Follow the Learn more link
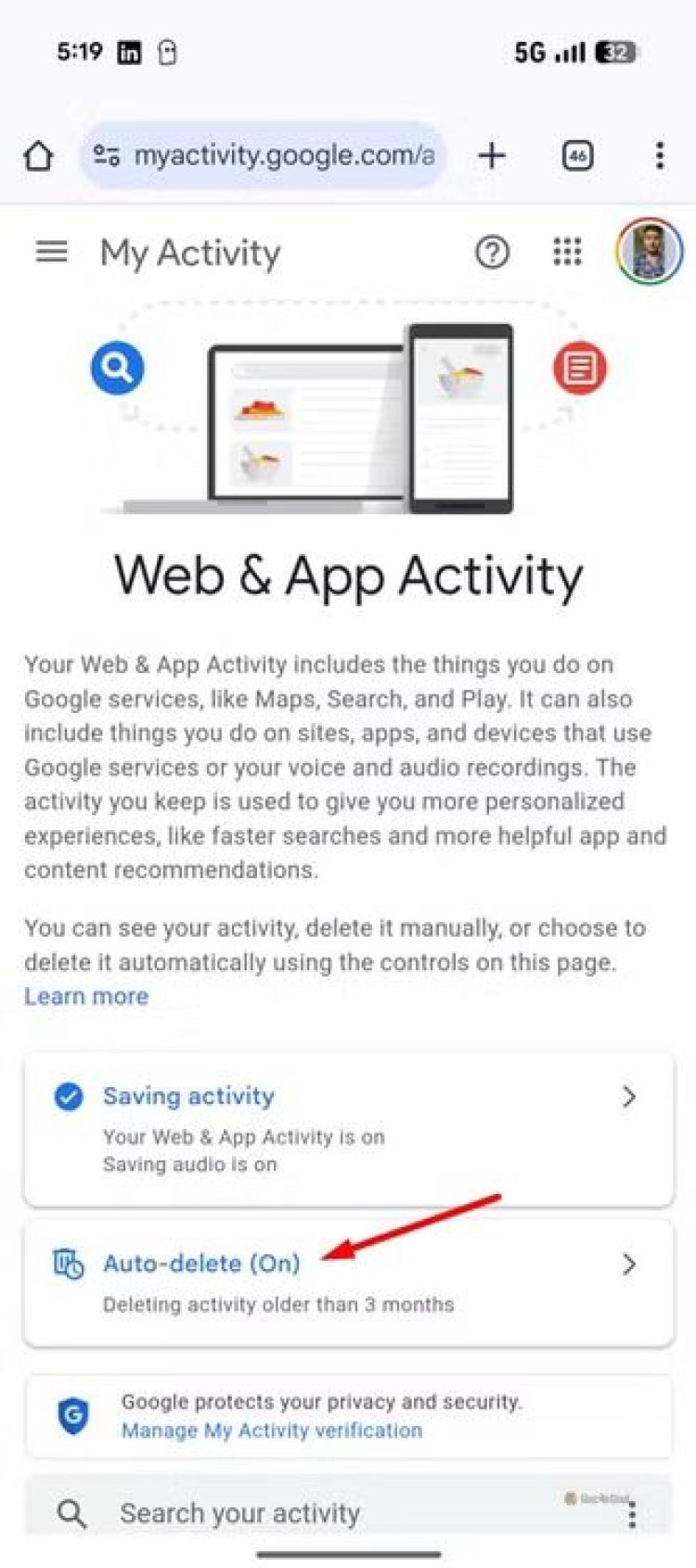Viewport: 696px width, 1568px height. 86,996
